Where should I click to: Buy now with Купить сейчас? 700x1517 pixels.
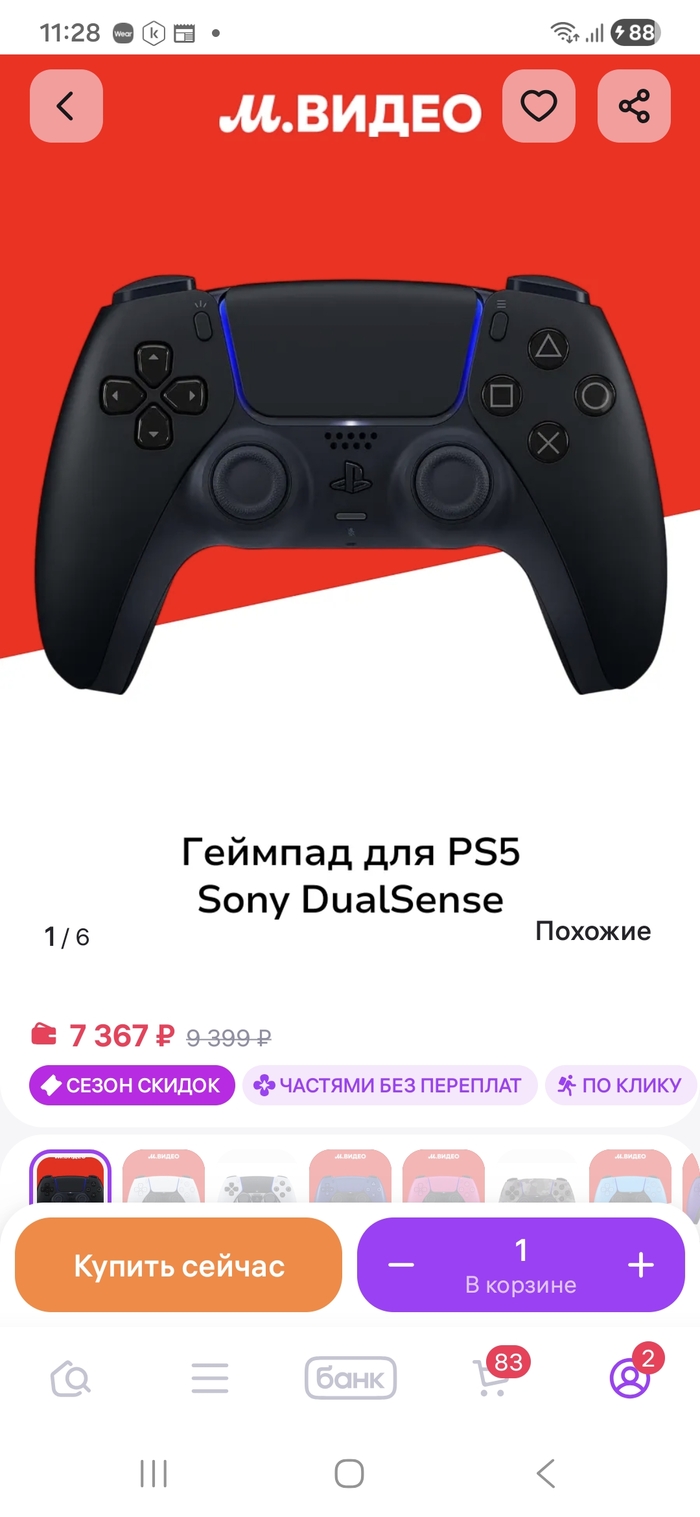[x=179, y=1265]
